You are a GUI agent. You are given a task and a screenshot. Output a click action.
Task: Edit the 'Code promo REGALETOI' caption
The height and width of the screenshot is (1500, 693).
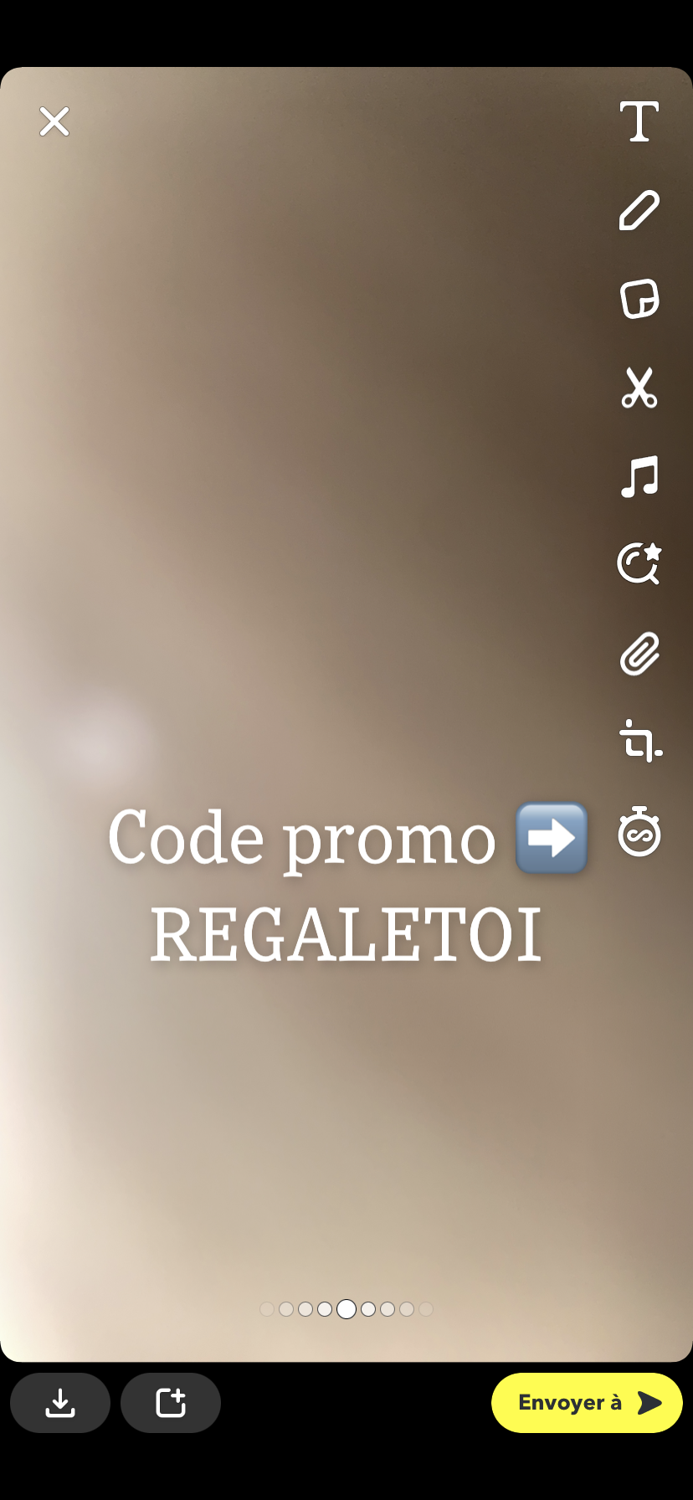click(x=346, y=885)
